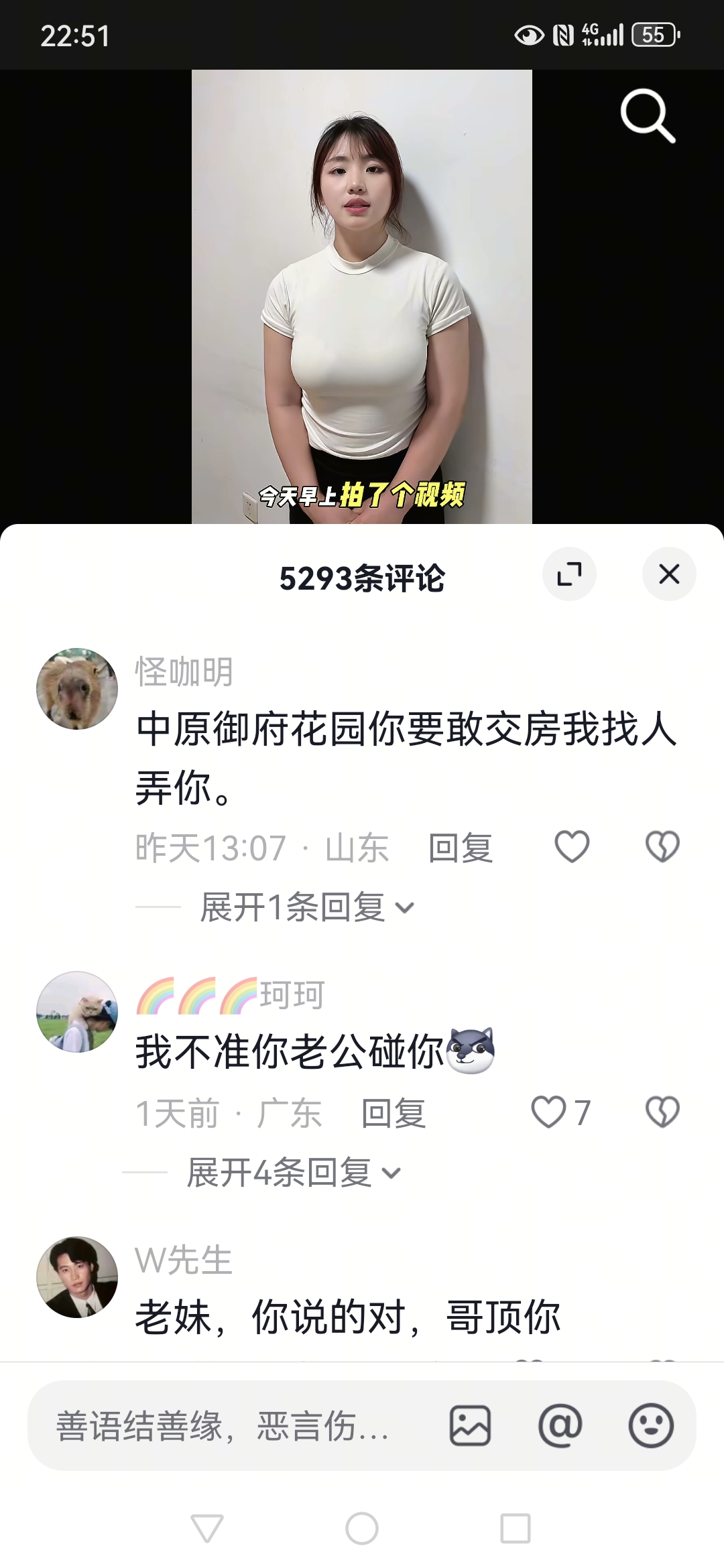Like 珂珂's comment
Image resolution: width=724 pixels, height=1568 pixels.
[x=549, y=1112]
